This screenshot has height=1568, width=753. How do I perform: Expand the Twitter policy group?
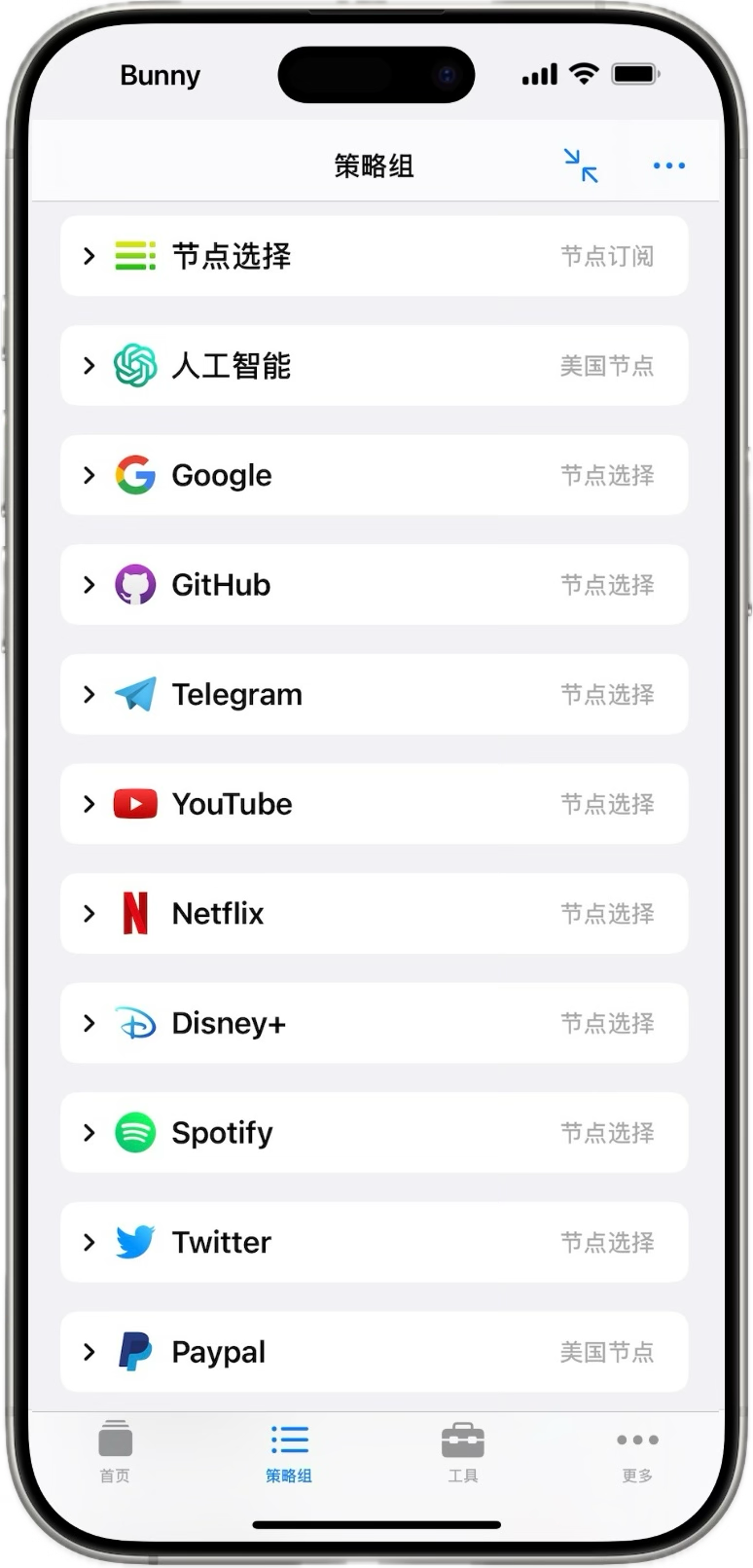click(x=90, y=1242)
